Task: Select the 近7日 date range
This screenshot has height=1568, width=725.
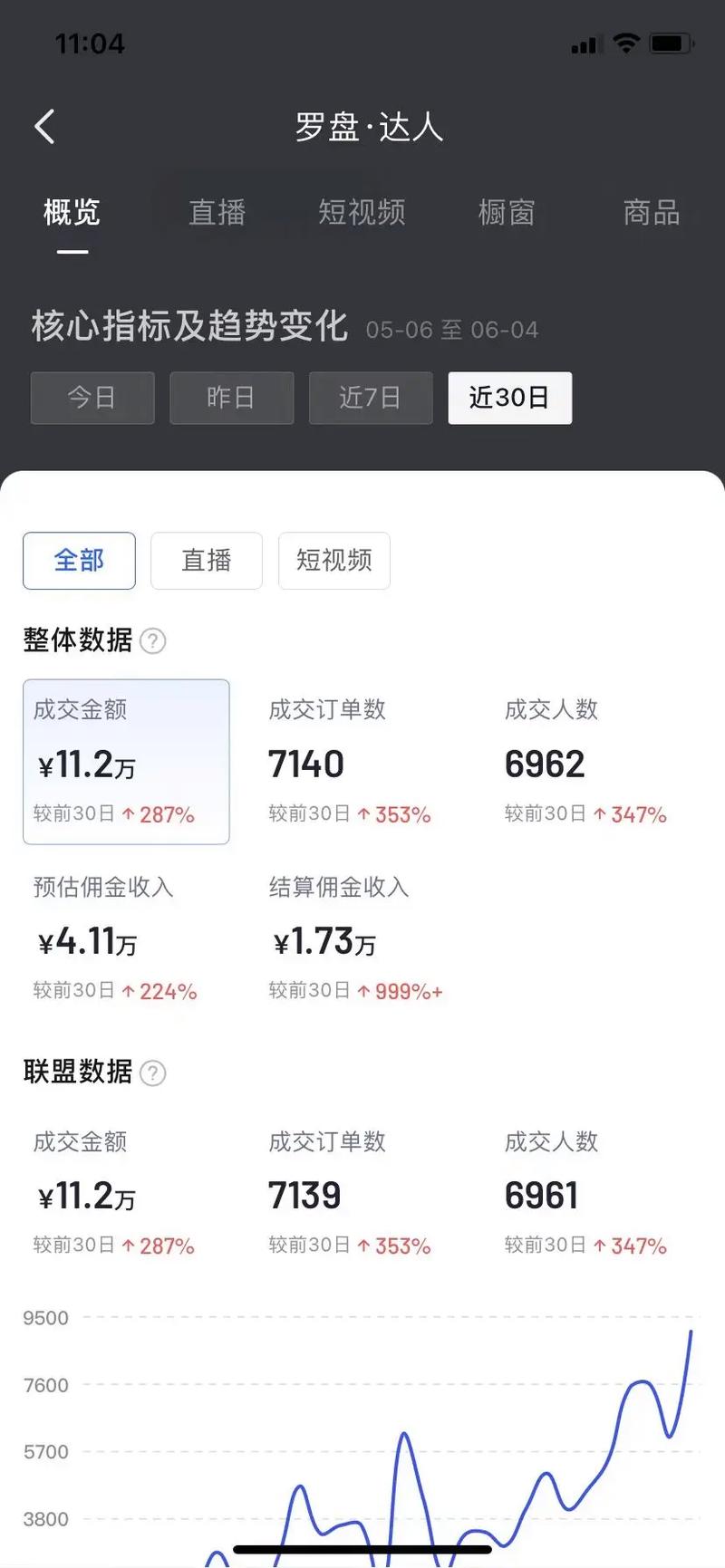Action: click(x=371, y=398)
